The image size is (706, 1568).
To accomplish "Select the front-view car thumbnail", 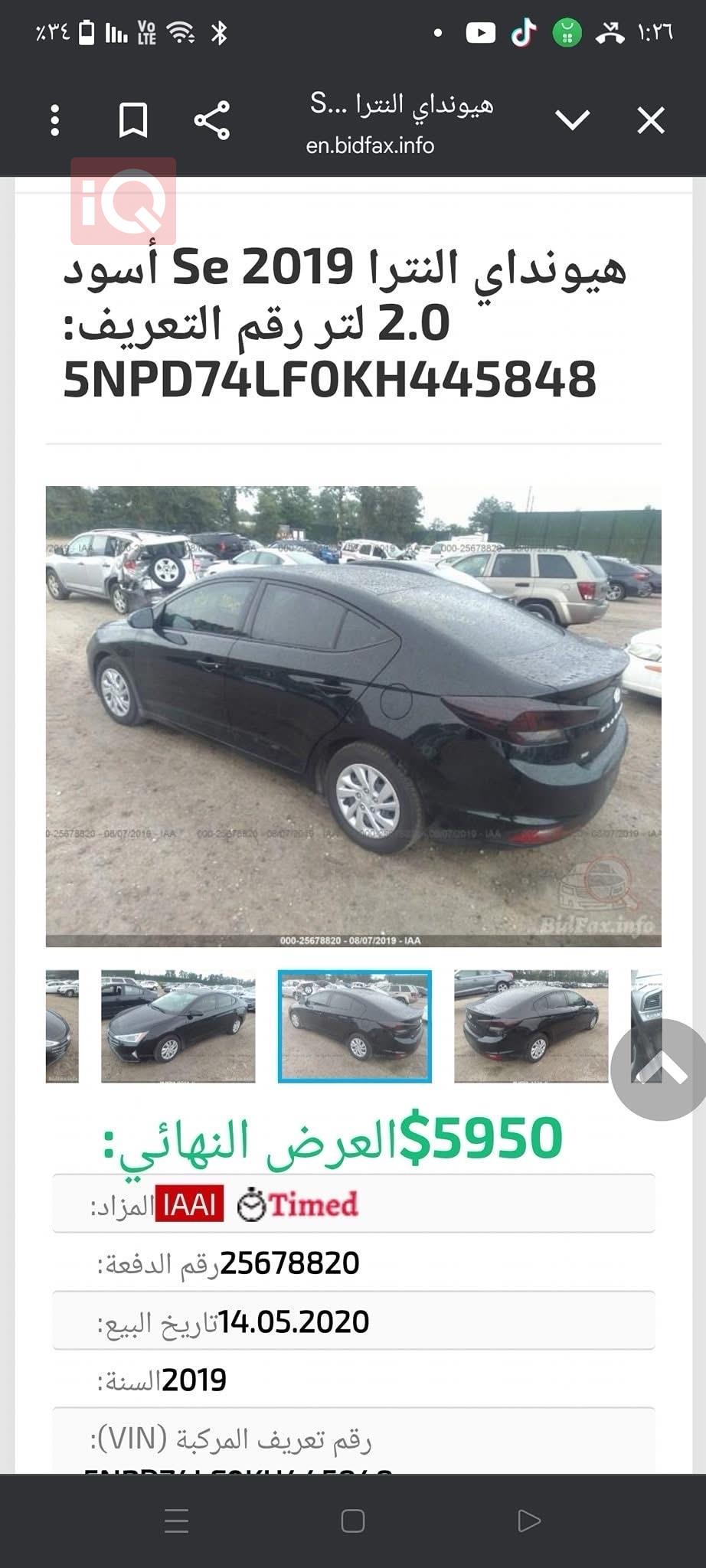I will coord(178,1026).
